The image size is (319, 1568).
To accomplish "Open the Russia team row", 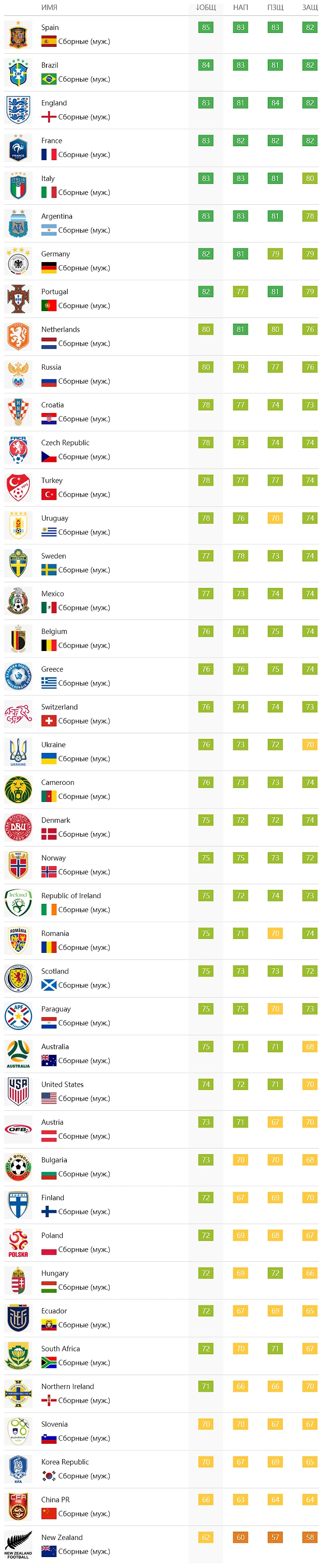I will [x=51, y=367].
